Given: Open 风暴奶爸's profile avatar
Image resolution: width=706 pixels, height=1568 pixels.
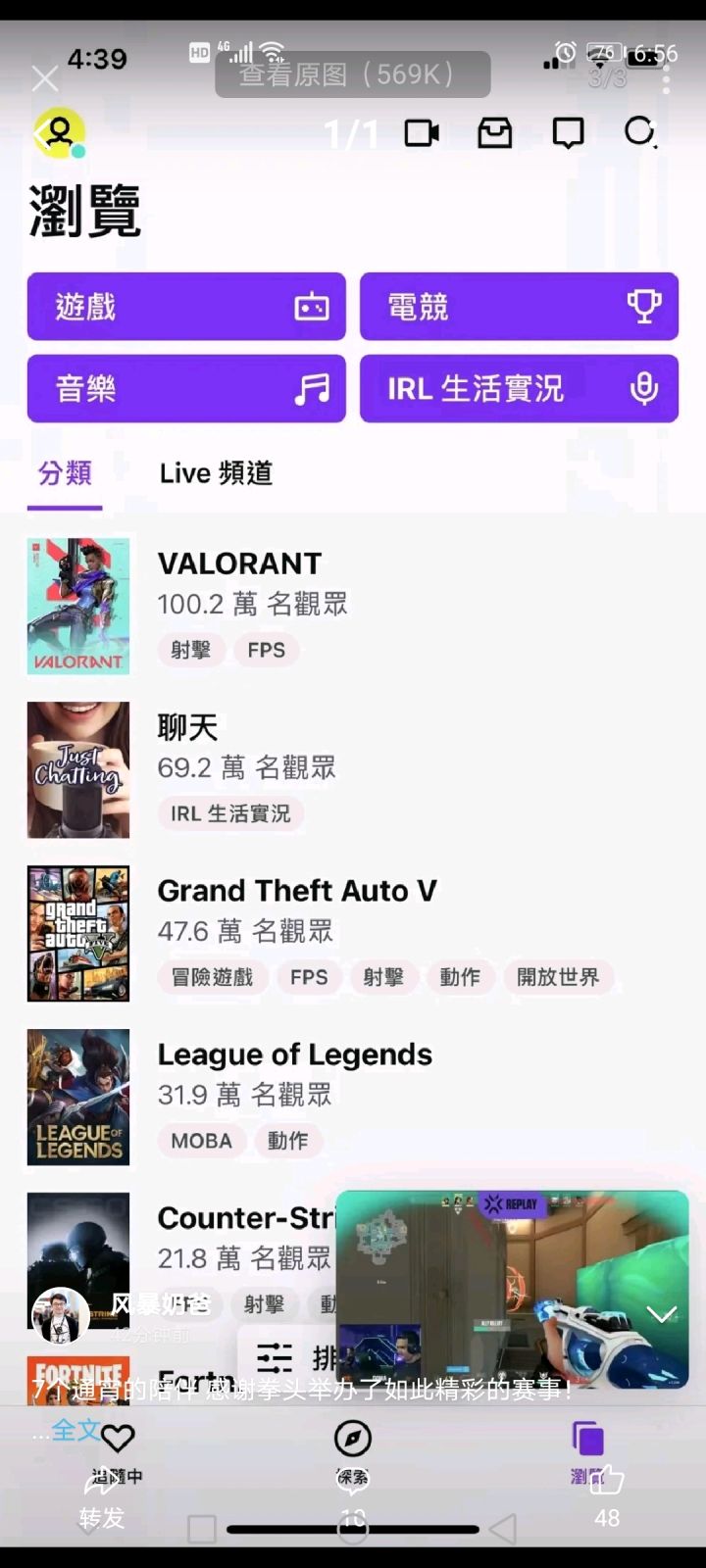Looking at the screenshot, I should tap(61, 1315).
